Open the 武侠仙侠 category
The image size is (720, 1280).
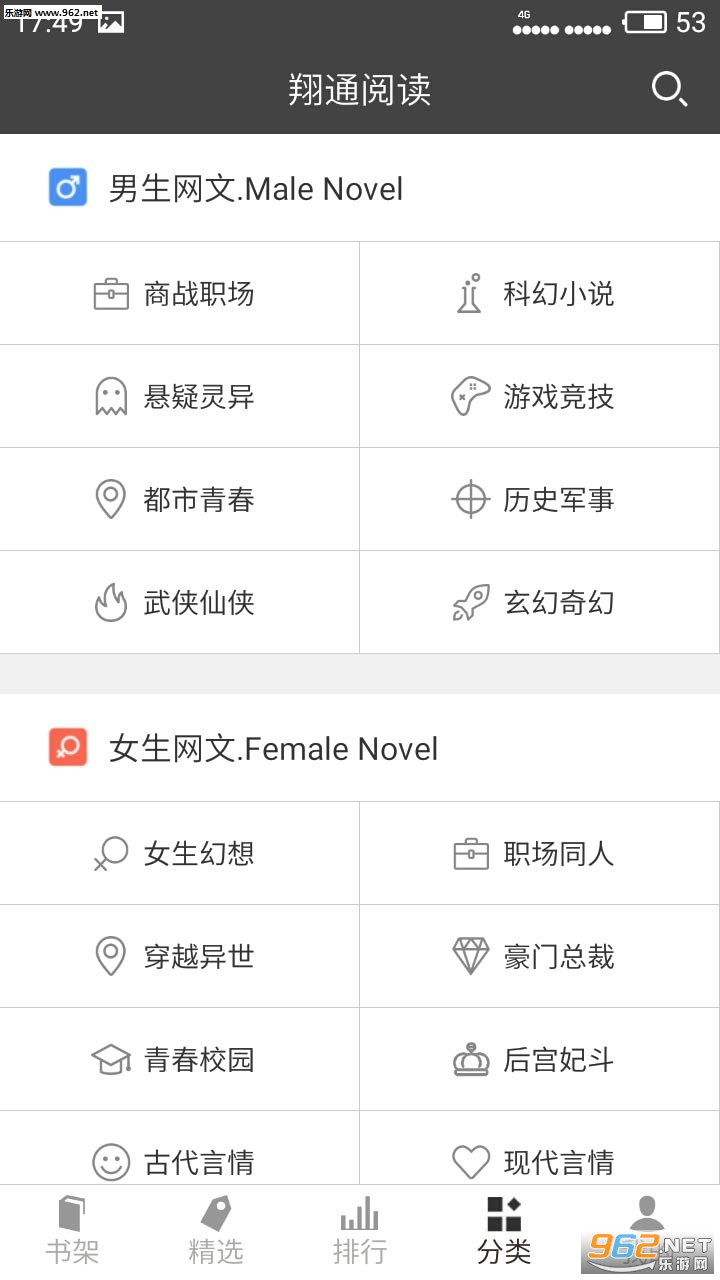[180, 603]
